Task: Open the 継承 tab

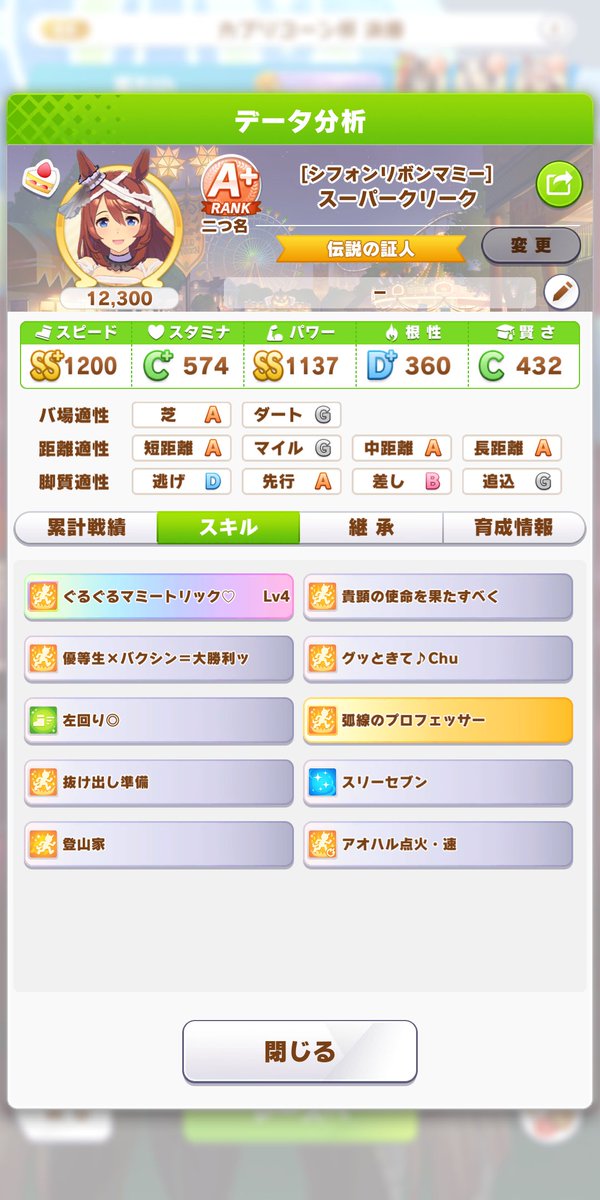Action: click(x=371, y=528)
